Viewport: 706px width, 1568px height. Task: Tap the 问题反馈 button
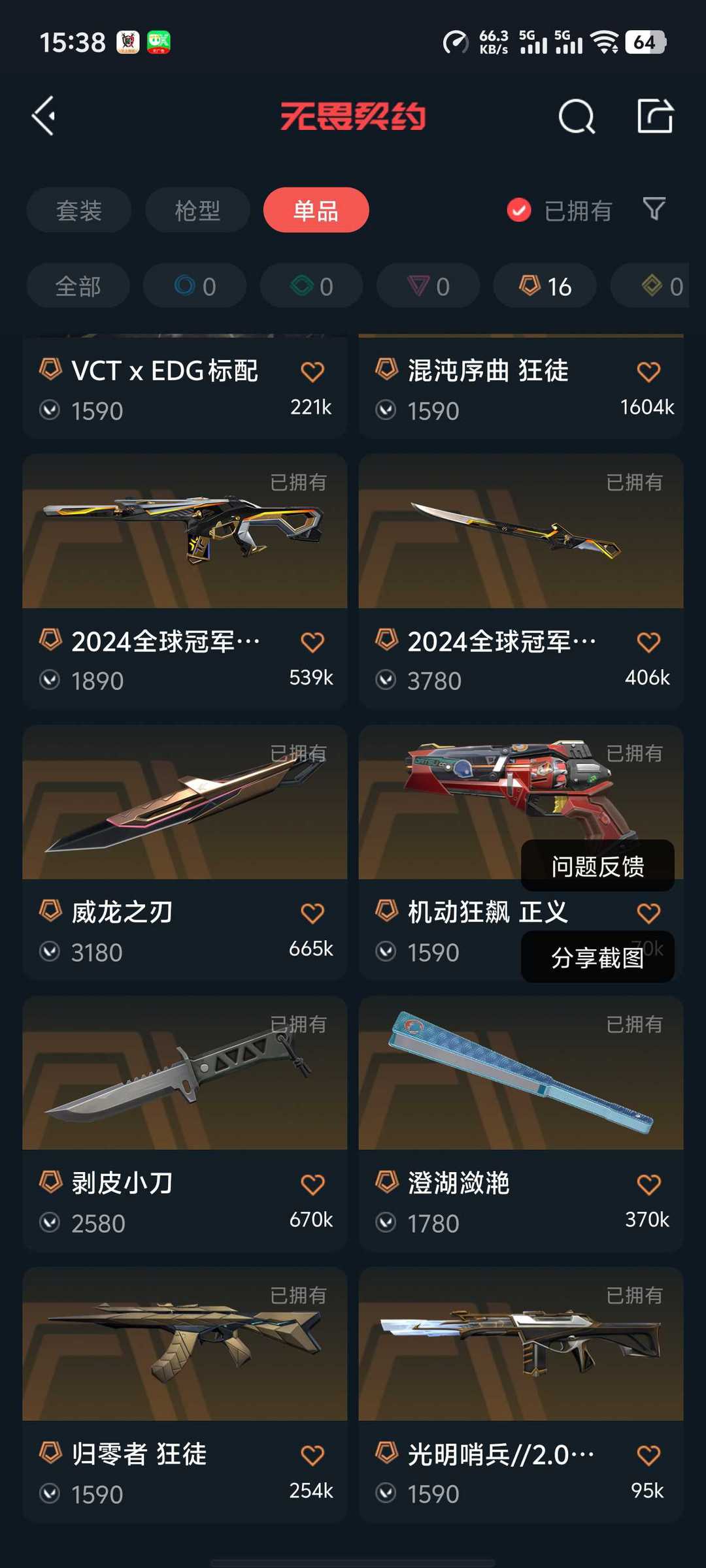pyautogui.click(x=597, y=866)
